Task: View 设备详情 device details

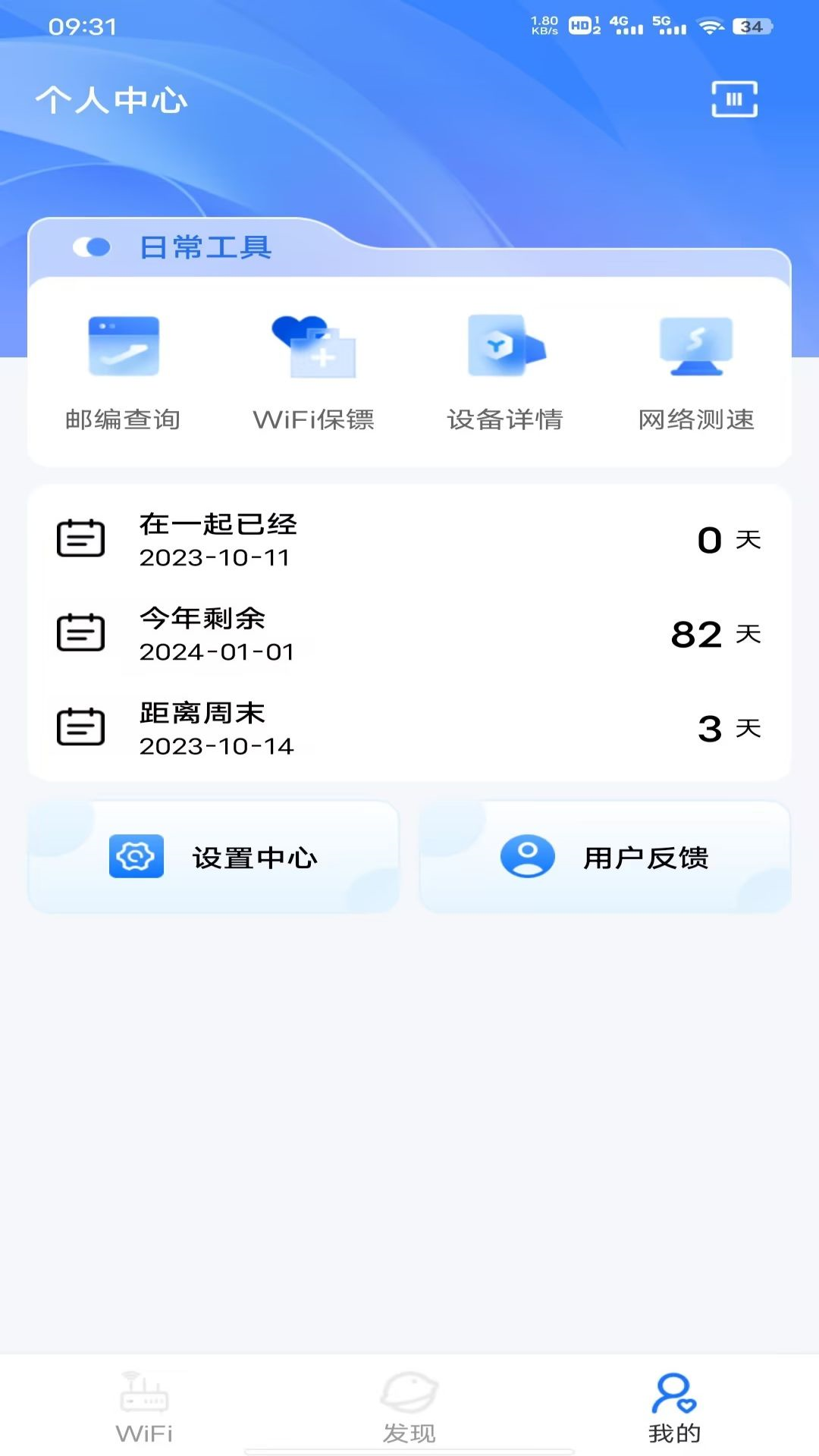Action: [505, 372]
